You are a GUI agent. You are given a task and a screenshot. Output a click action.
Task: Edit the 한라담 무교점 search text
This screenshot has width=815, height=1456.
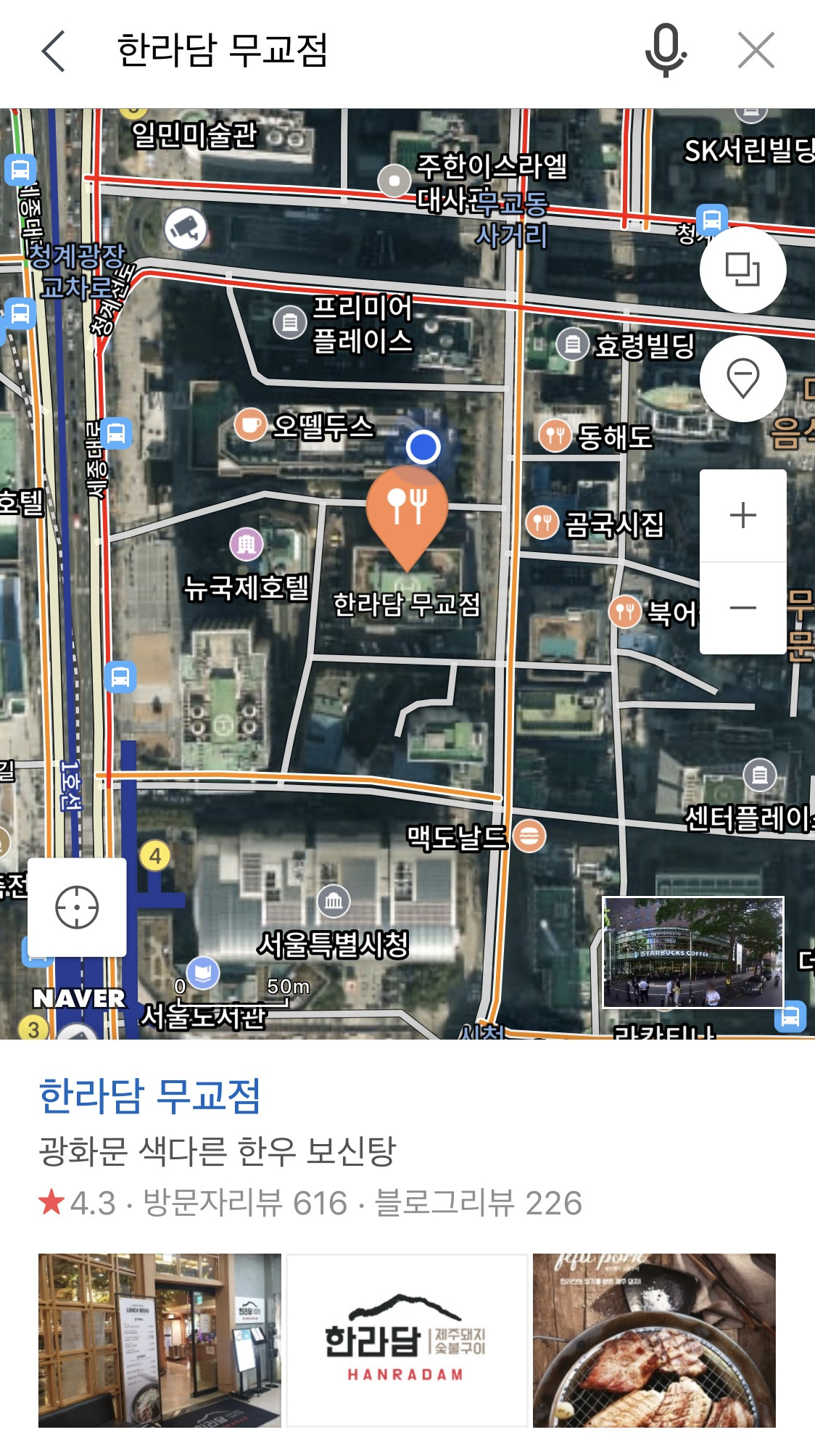point(223,51)
